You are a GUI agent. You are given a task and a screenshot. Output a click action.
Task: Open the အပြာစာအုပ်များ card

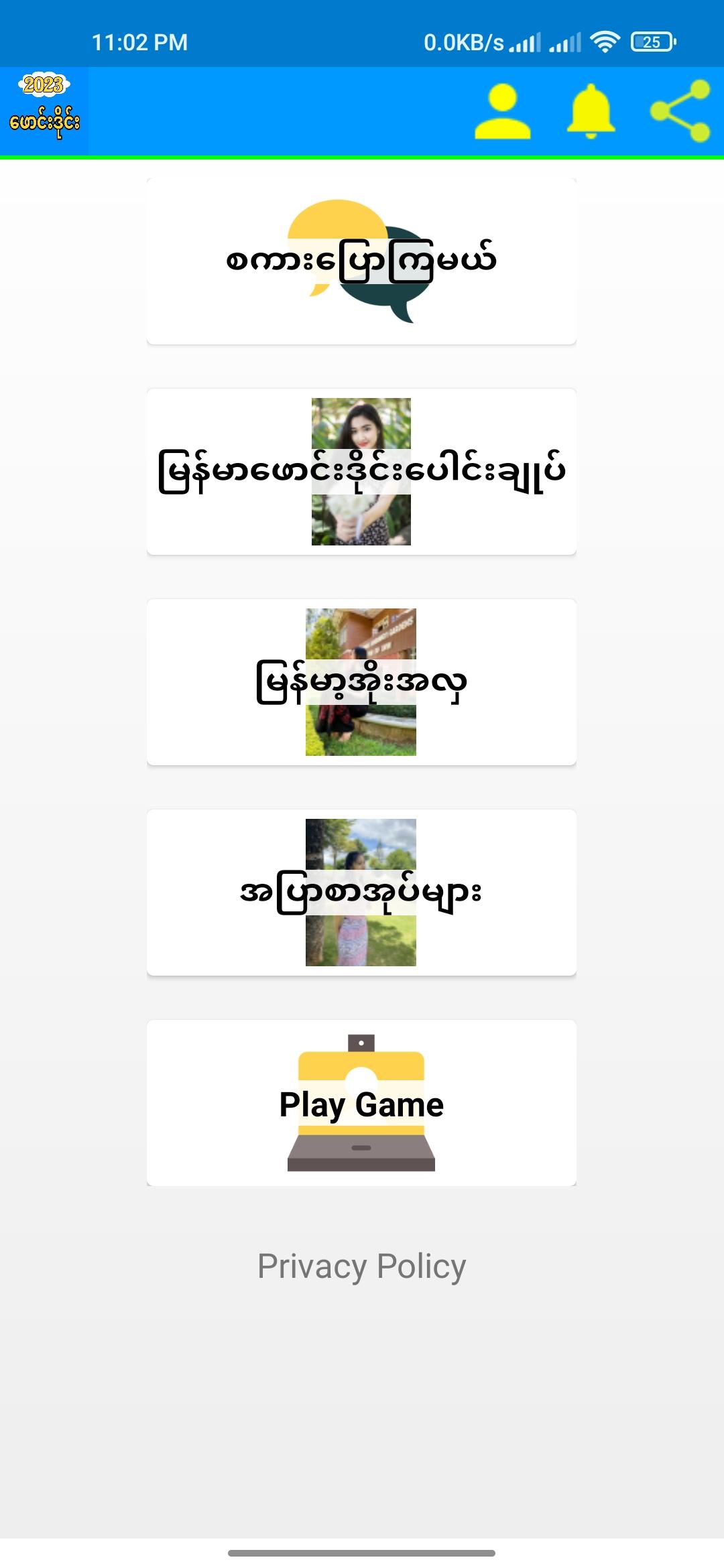(361, 893)
